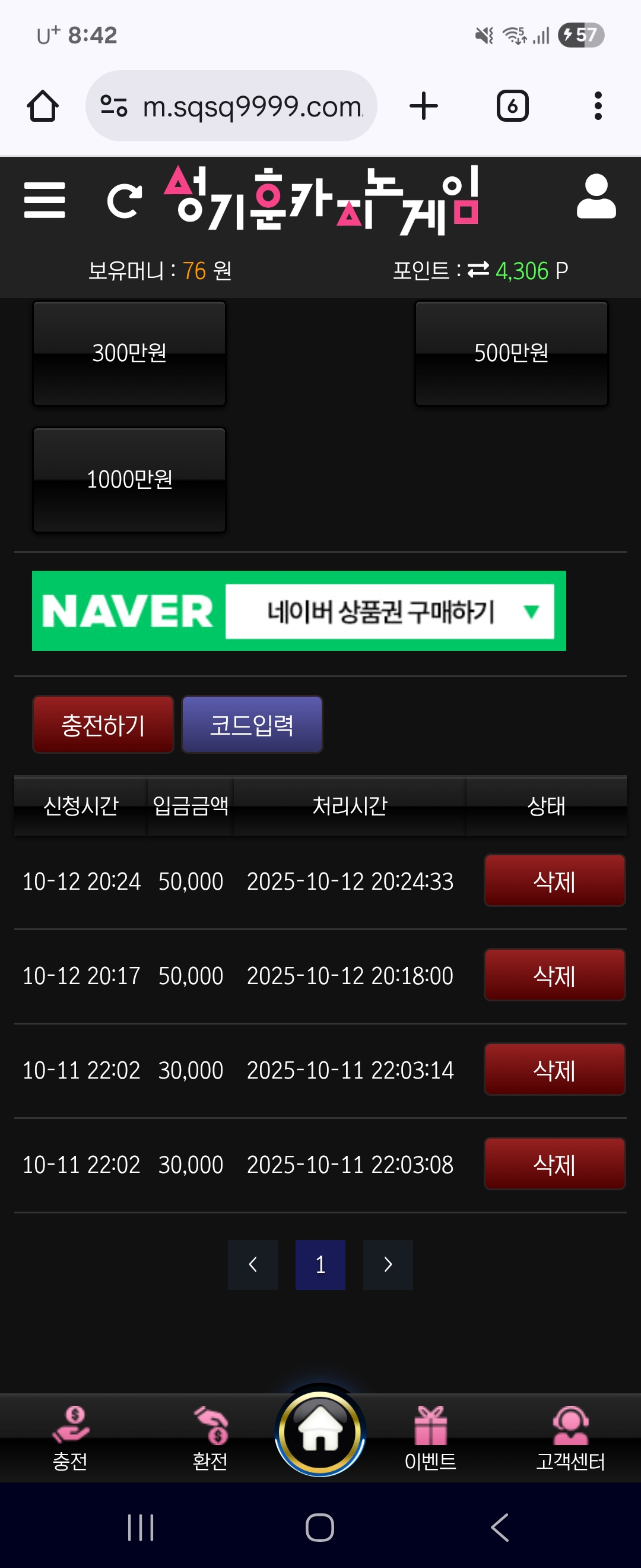Open the browser overflow menu
The image size is (641, 1568).
[x=598, y=106]
